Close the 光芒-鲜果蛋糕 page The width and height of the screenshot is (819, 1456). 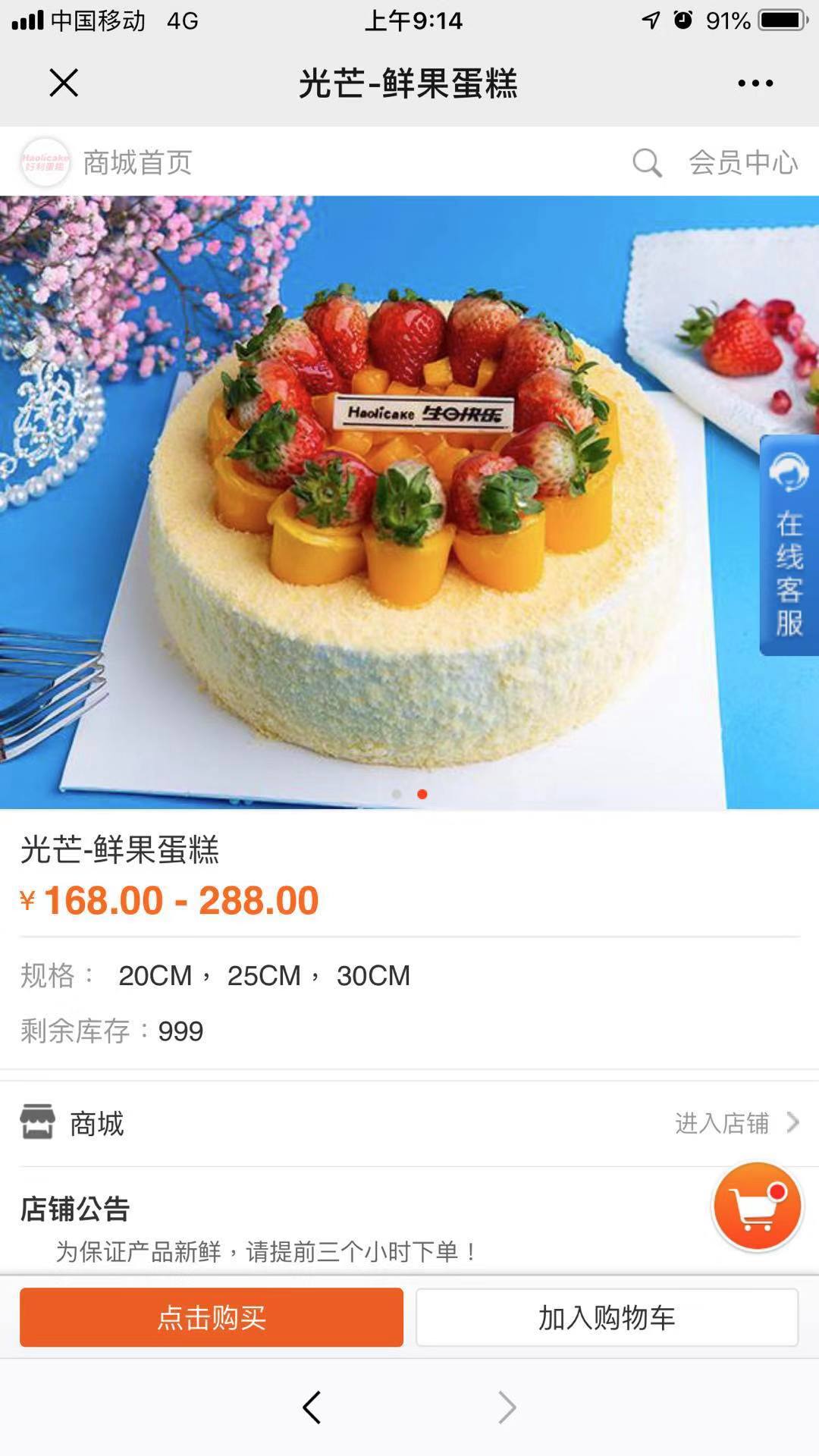(x=64, y=83)
